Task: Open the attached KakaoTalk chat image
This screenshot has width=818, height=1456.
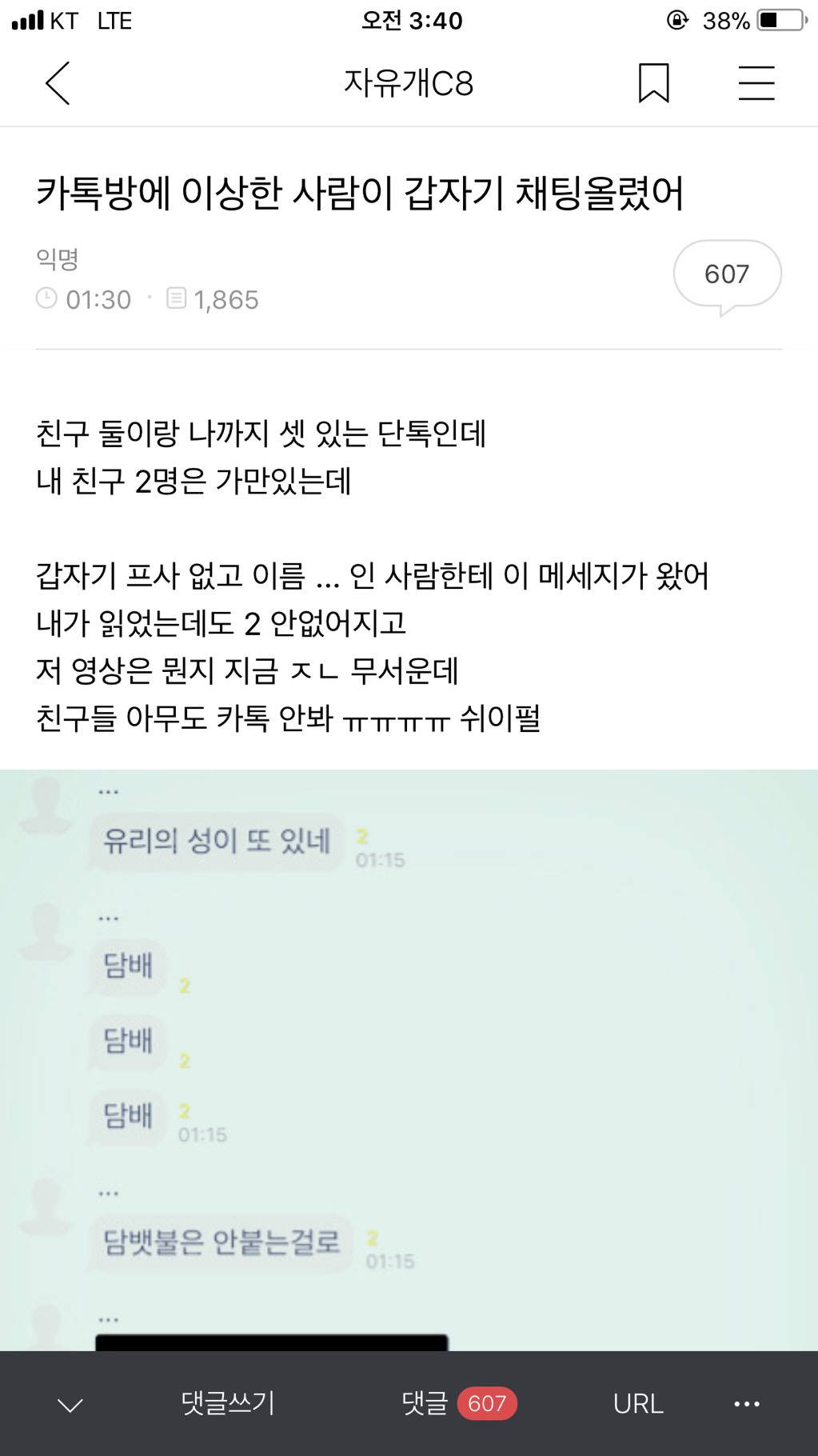Action: [409, 1060]
